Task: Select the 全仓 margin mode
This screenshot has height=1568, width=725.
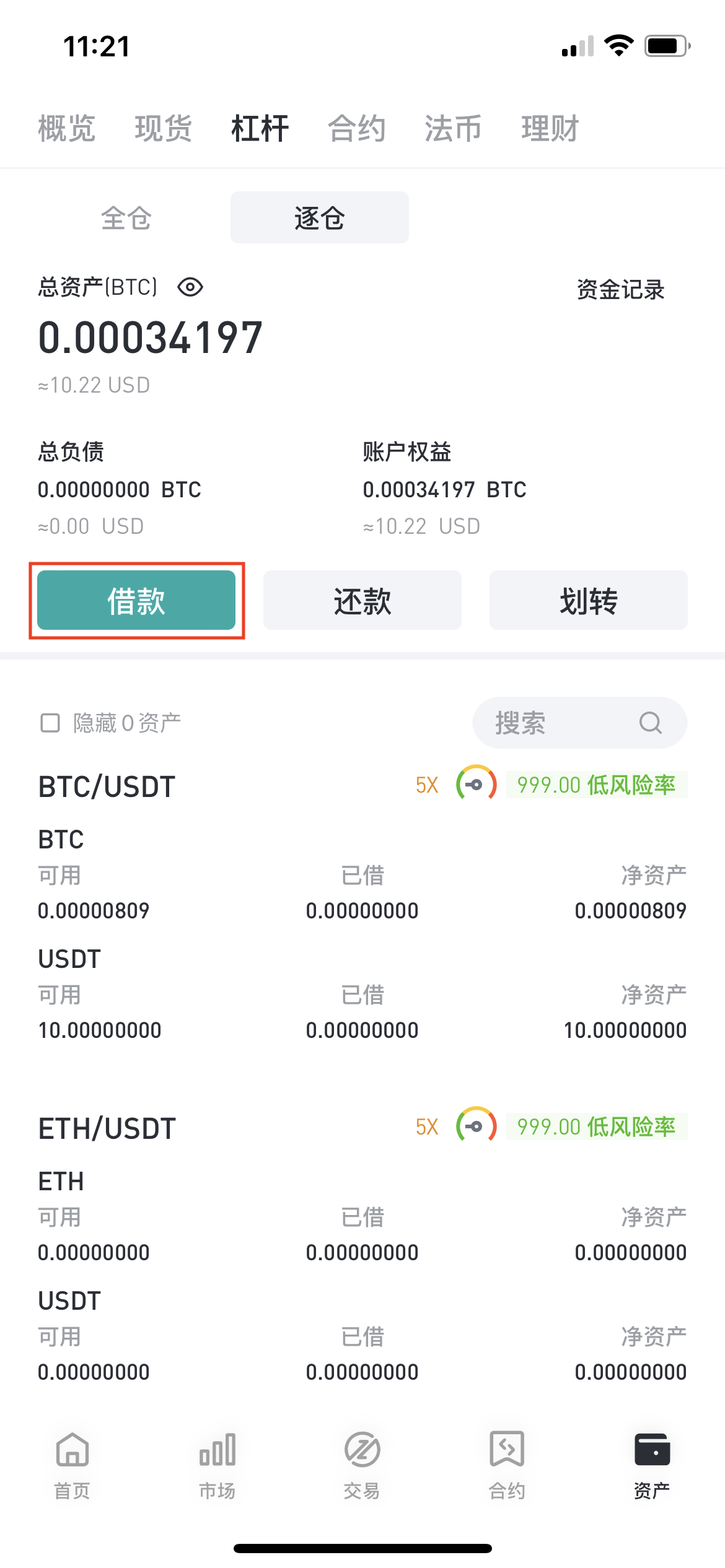Action: (126, 218)
